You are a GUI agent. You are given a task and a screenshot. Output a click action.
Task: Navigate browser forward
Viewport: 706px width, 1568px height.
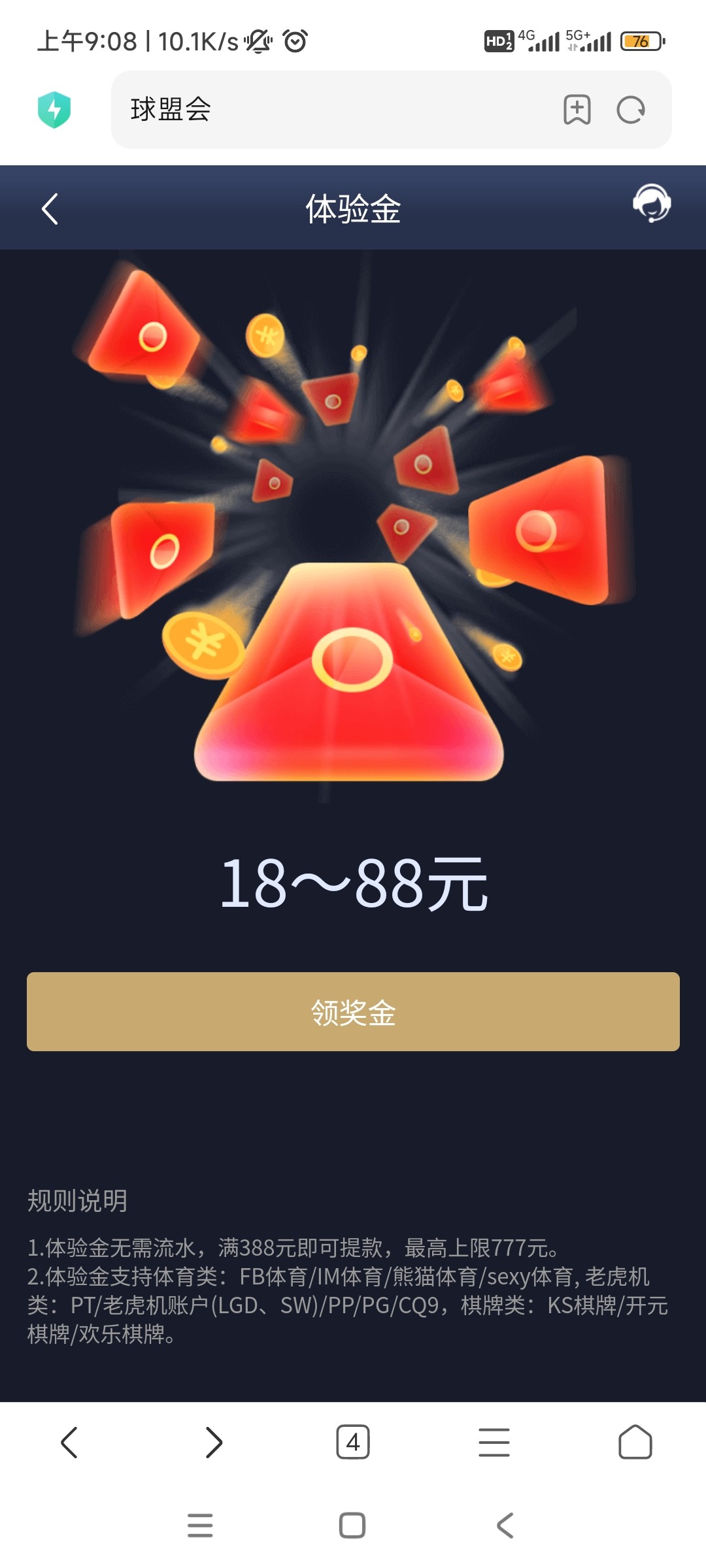point(213,1442)
